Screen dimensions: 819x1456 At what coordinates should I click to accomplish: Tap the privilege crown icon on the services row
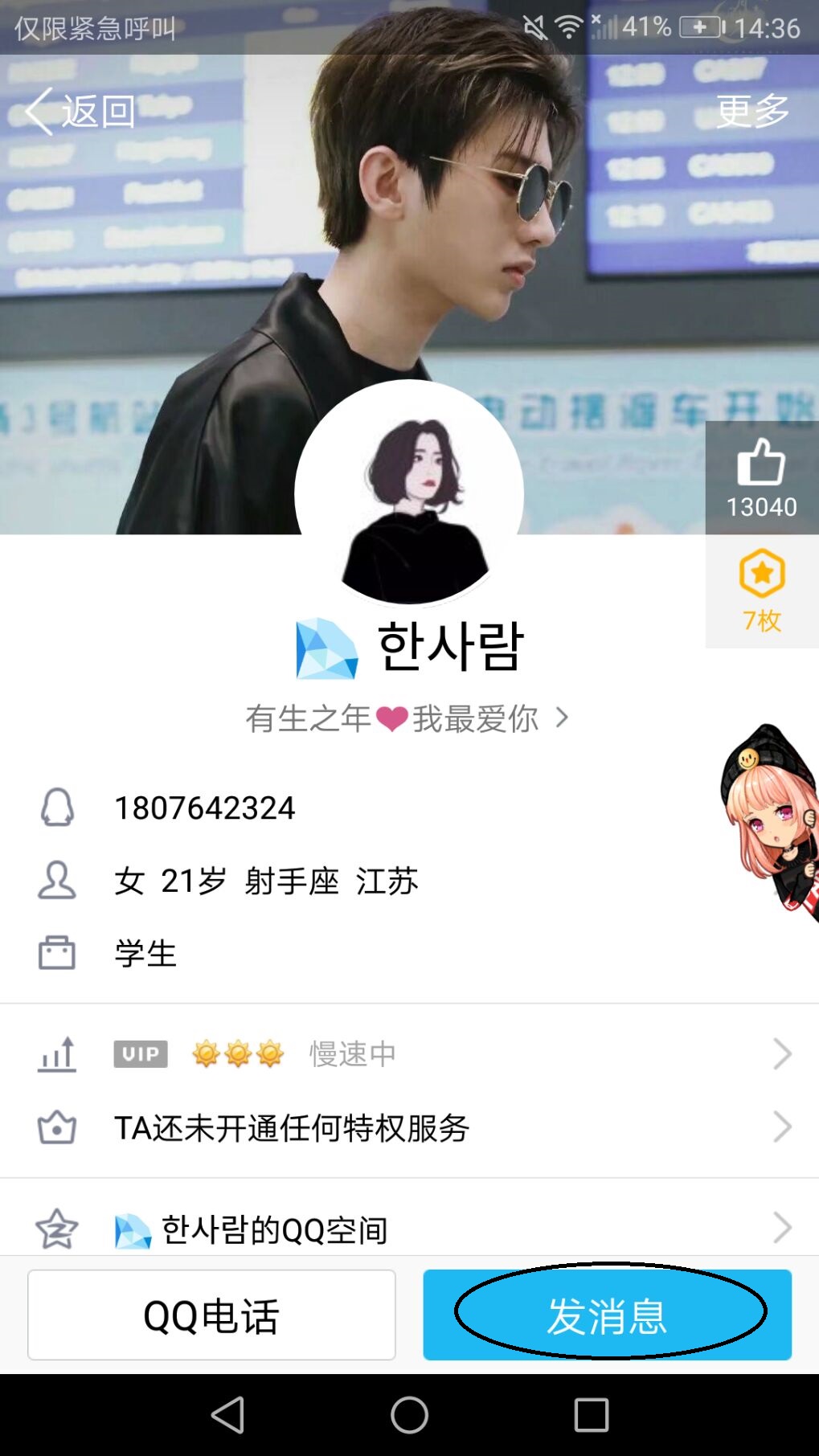pyautogui.click(x=56, y=1127)
